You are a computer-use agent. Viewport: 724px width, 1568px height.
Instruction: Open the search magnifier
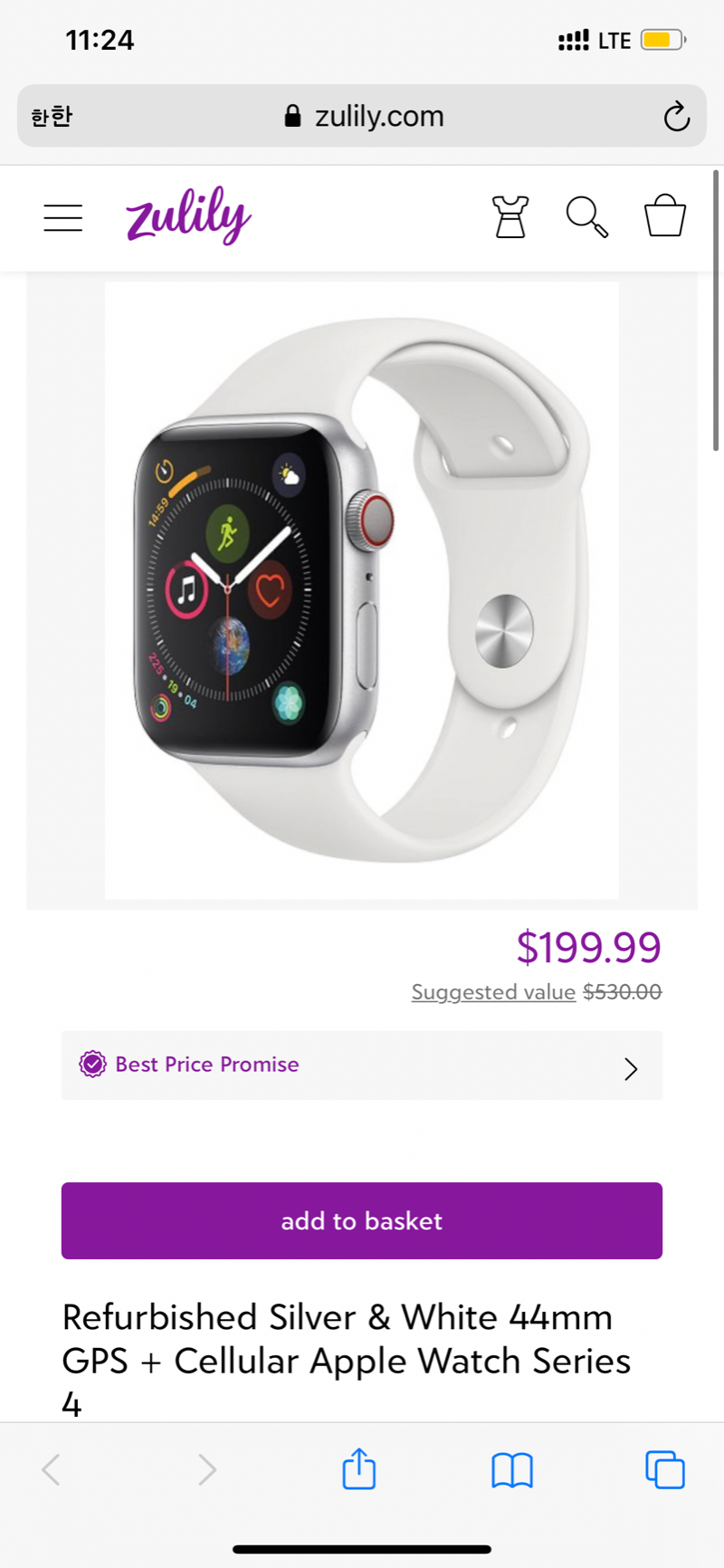586,217
